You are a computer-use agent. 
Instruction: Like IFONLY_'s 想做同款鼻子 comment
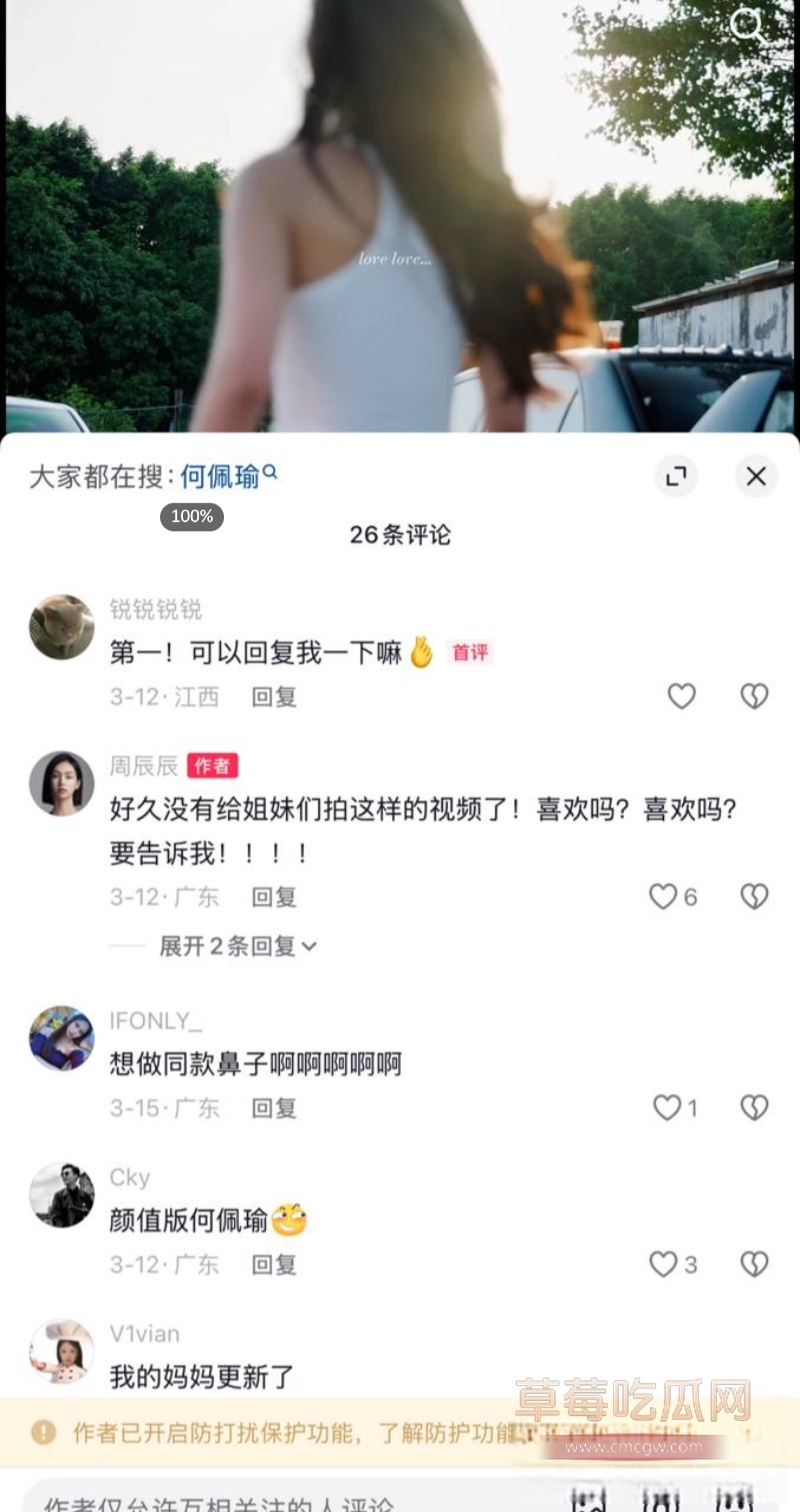(665, 1108)
